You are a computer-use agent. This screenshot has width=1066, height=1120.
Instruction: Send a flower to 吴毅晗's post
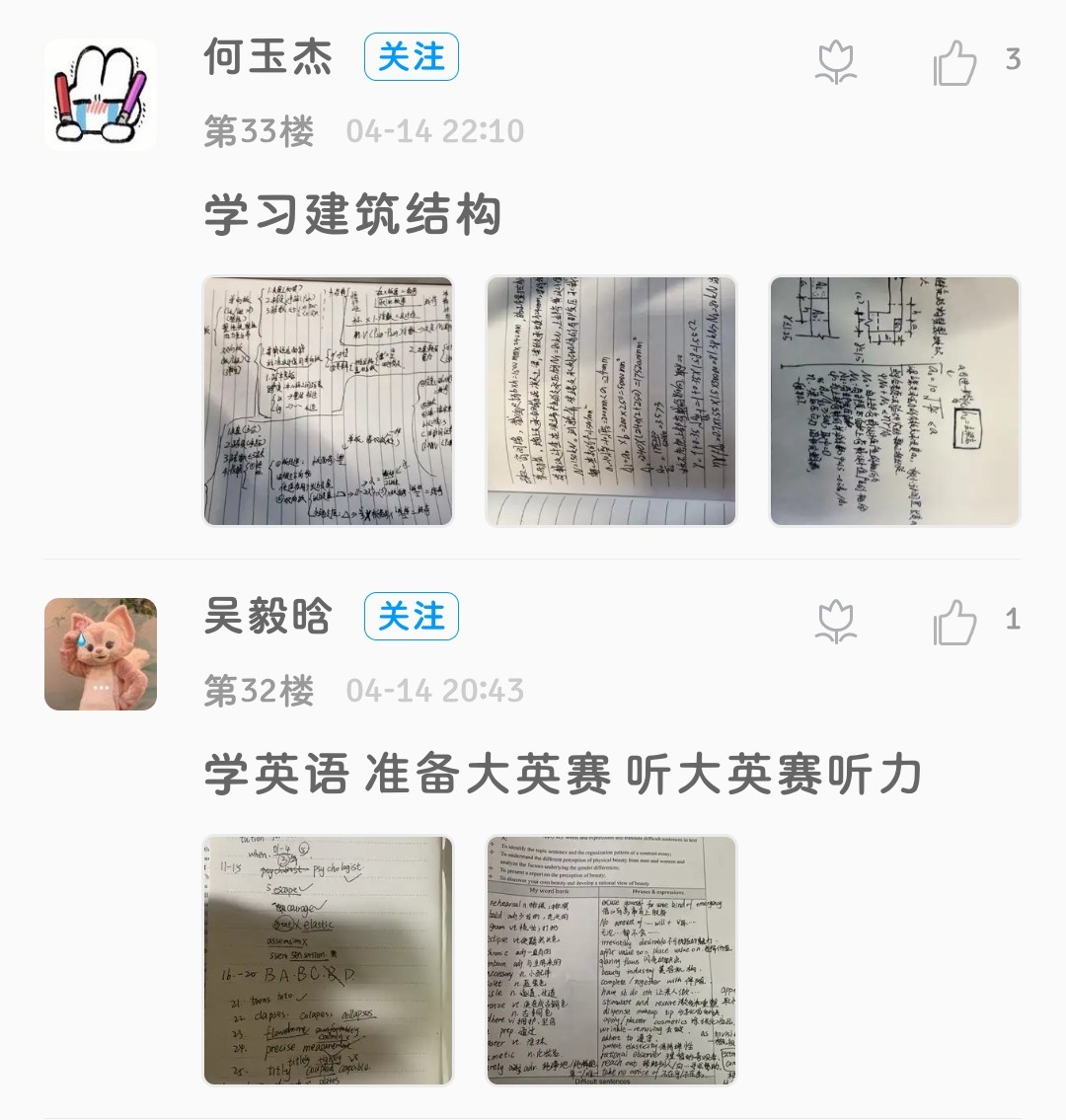click(x=836, y=622)
